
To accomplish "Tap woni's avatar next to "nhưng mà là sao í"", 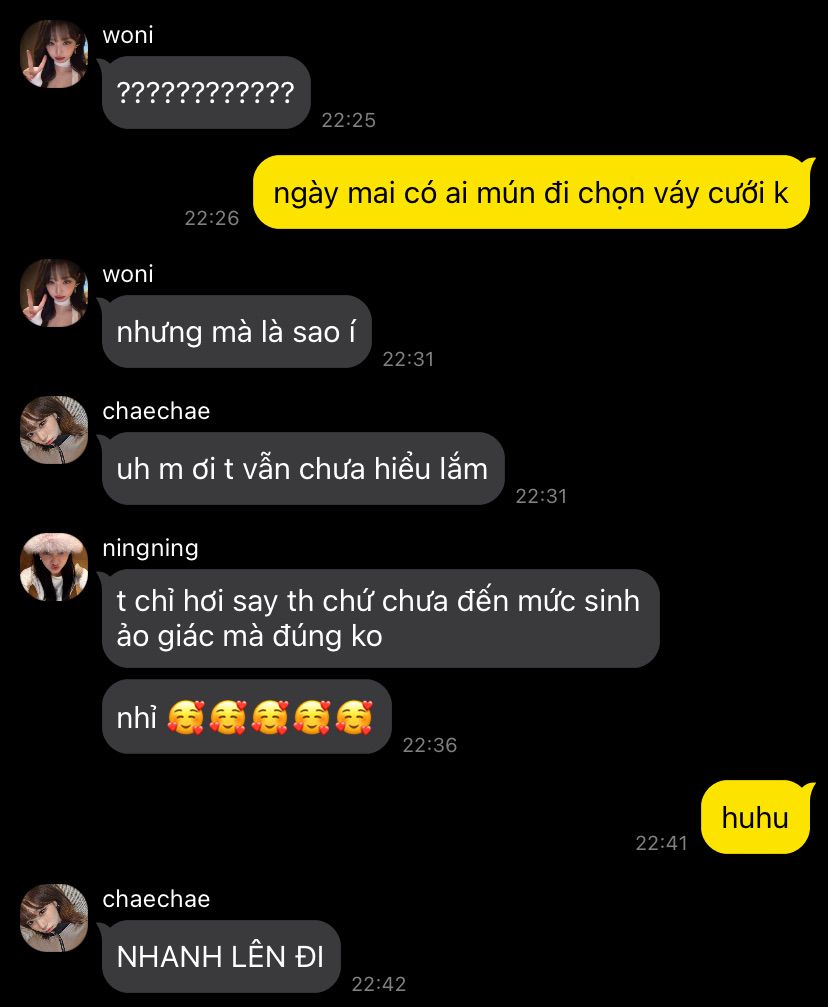I will click(54, 293).
